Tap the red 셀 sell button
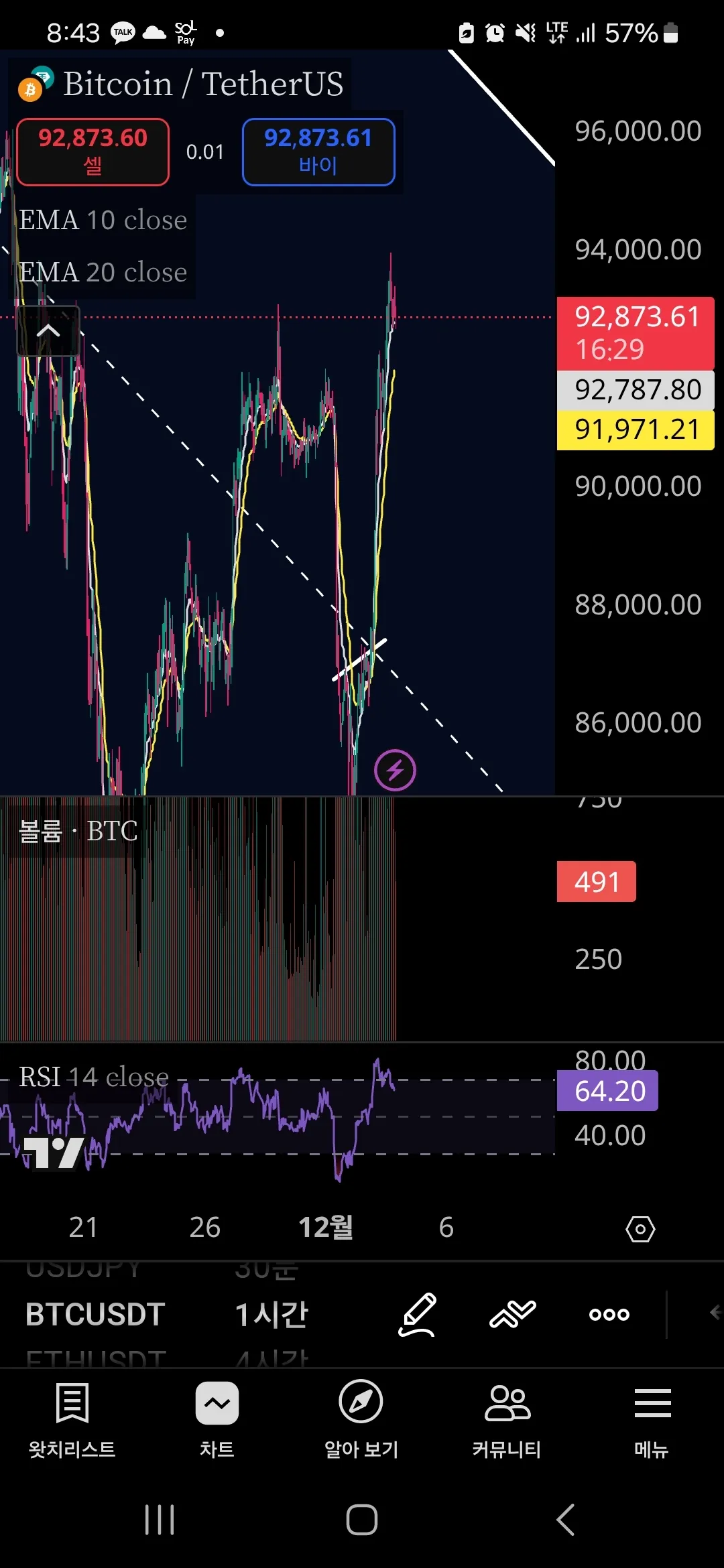The height and width of the screenshot is (1568, 724). (92, 151)
